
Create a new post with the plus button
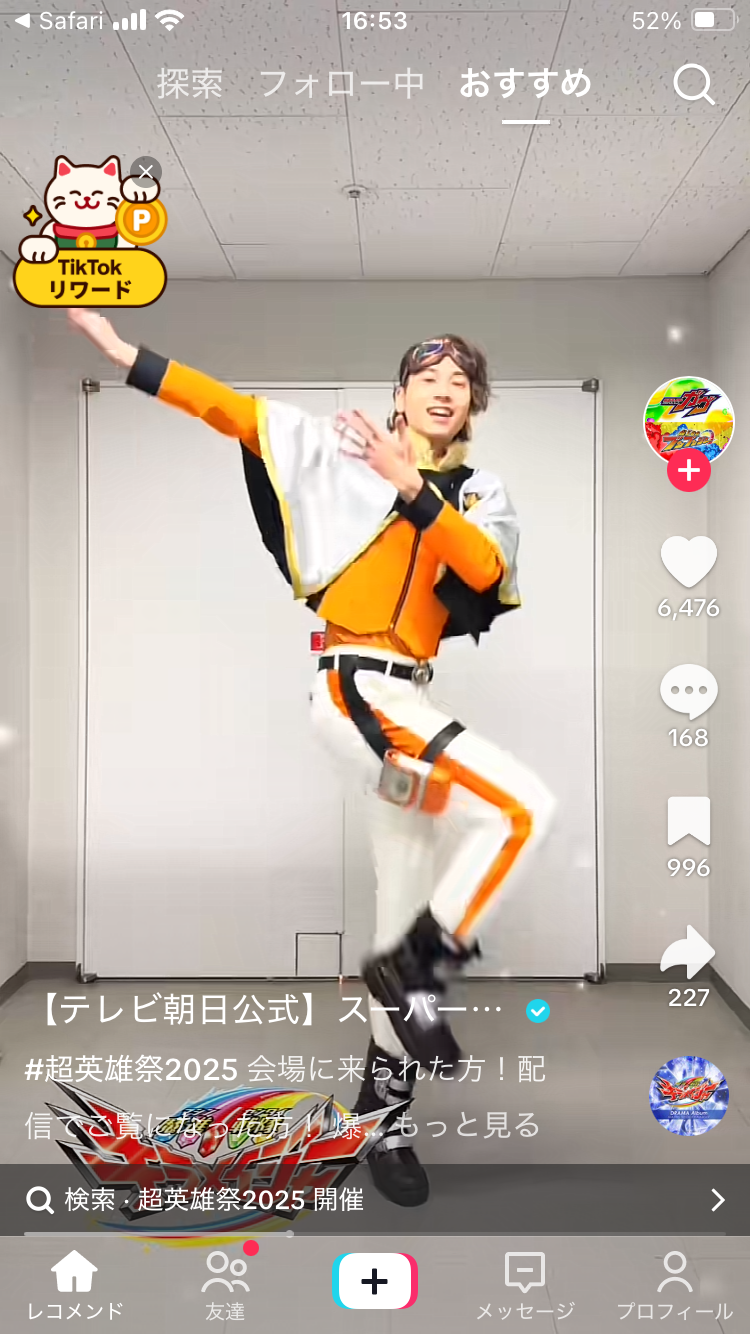375,1281
